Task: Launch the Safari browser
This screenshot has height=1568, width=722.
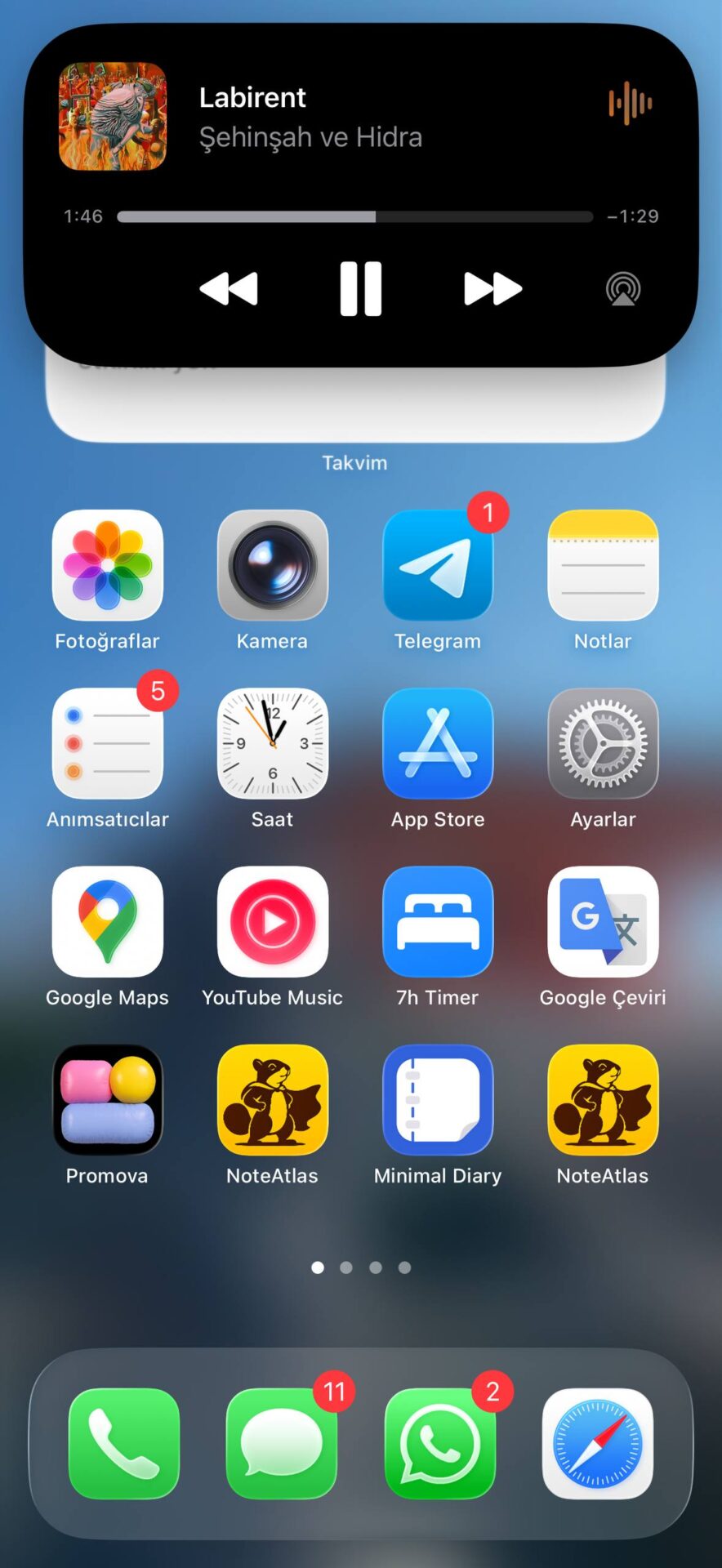Action: (598, 1443)
